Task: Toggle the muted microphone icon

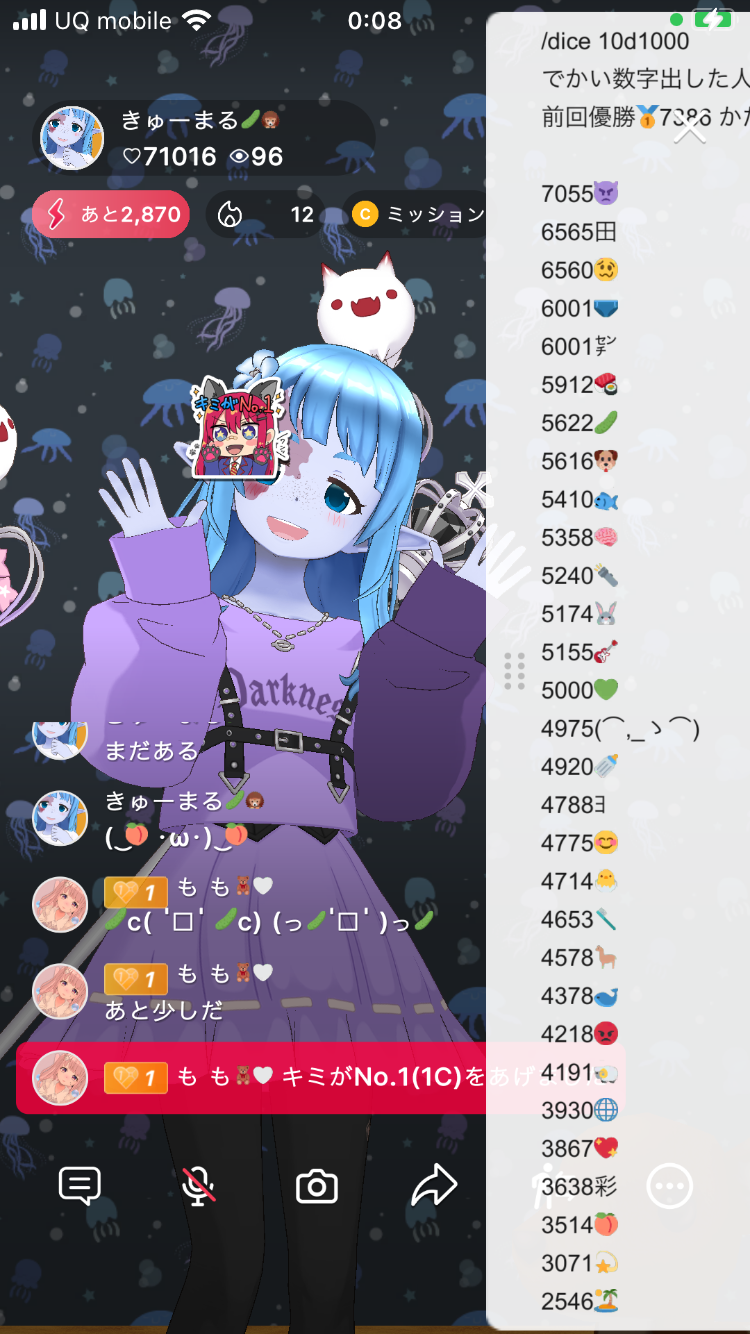Action: click(x=199, y=1186)
